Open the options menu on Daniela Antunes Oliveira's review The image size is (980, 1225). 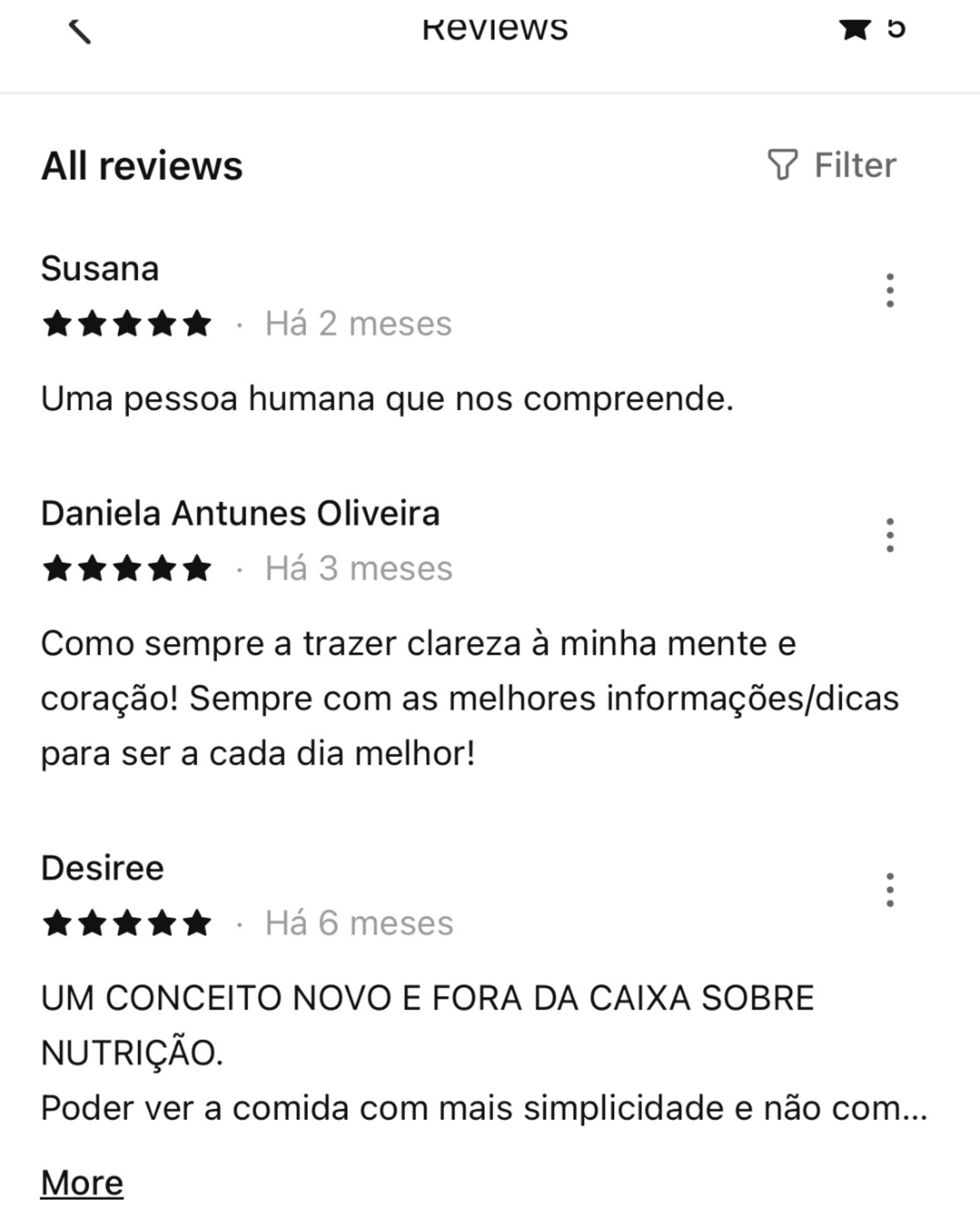(890, 535)
